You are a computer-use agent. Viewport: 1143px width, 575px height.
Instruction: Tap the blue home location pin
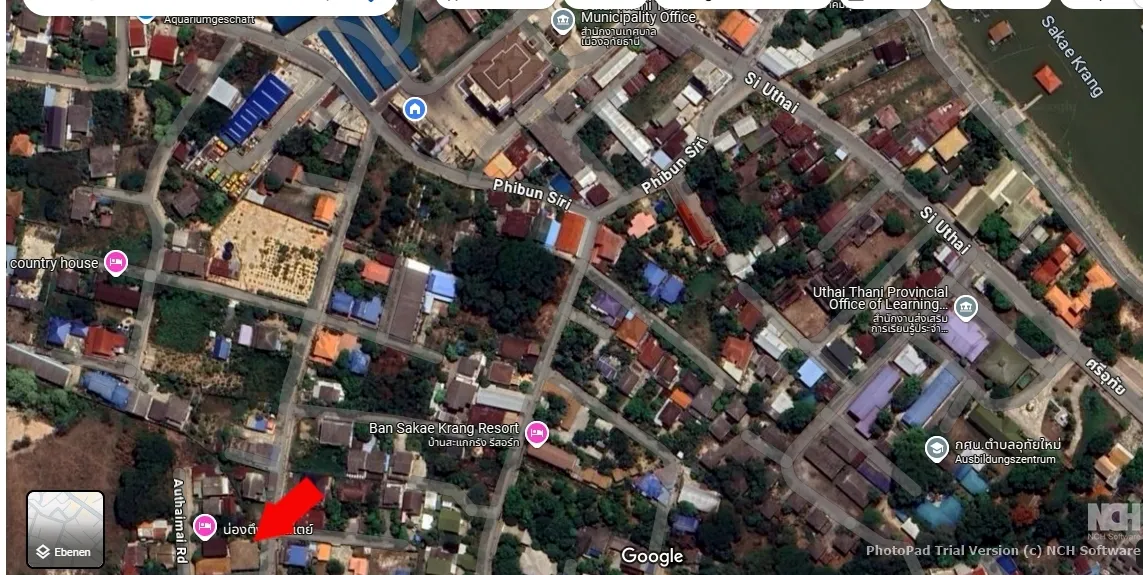tap(415, 108)
